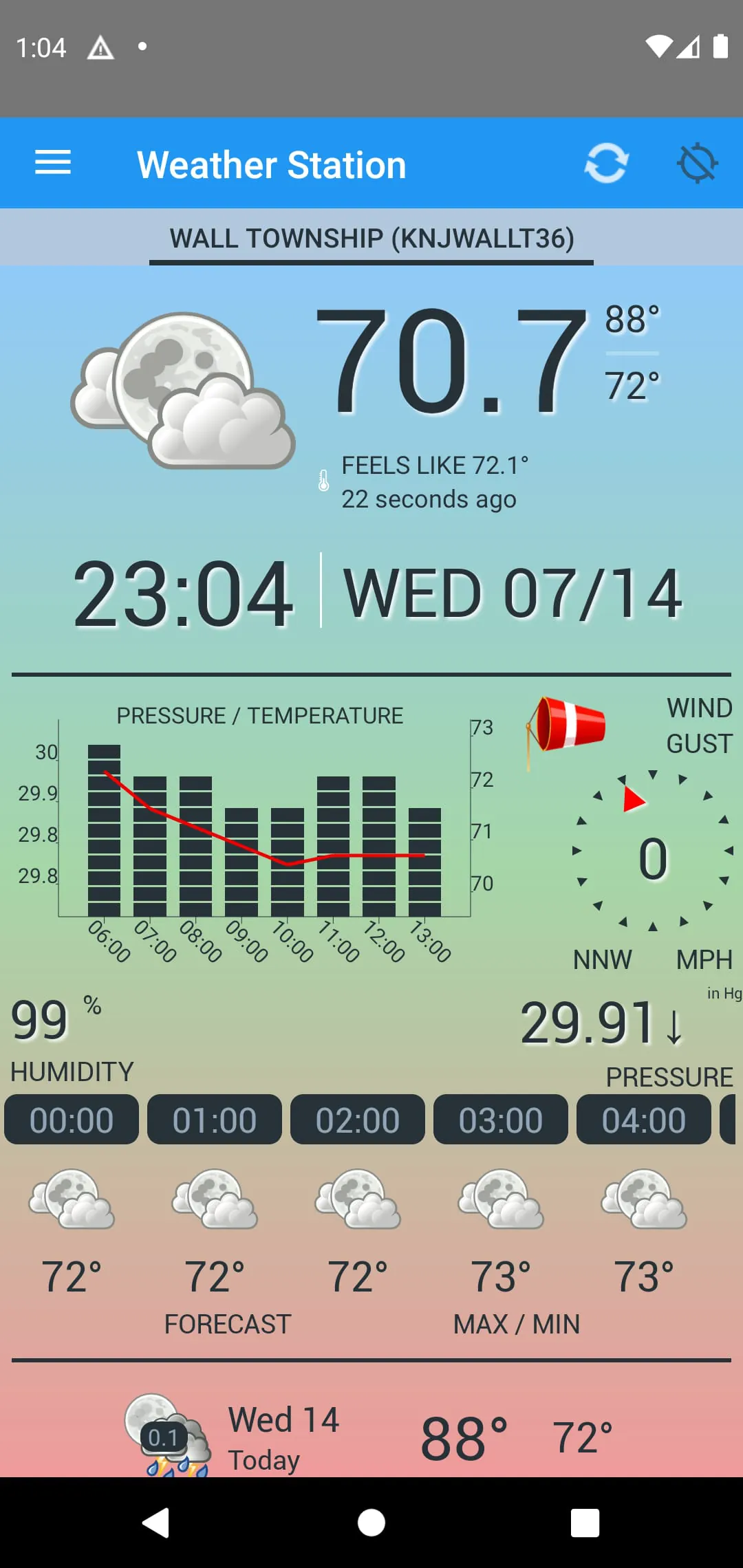Expand the 00:00 hourly forecast

pos(71,1120)
